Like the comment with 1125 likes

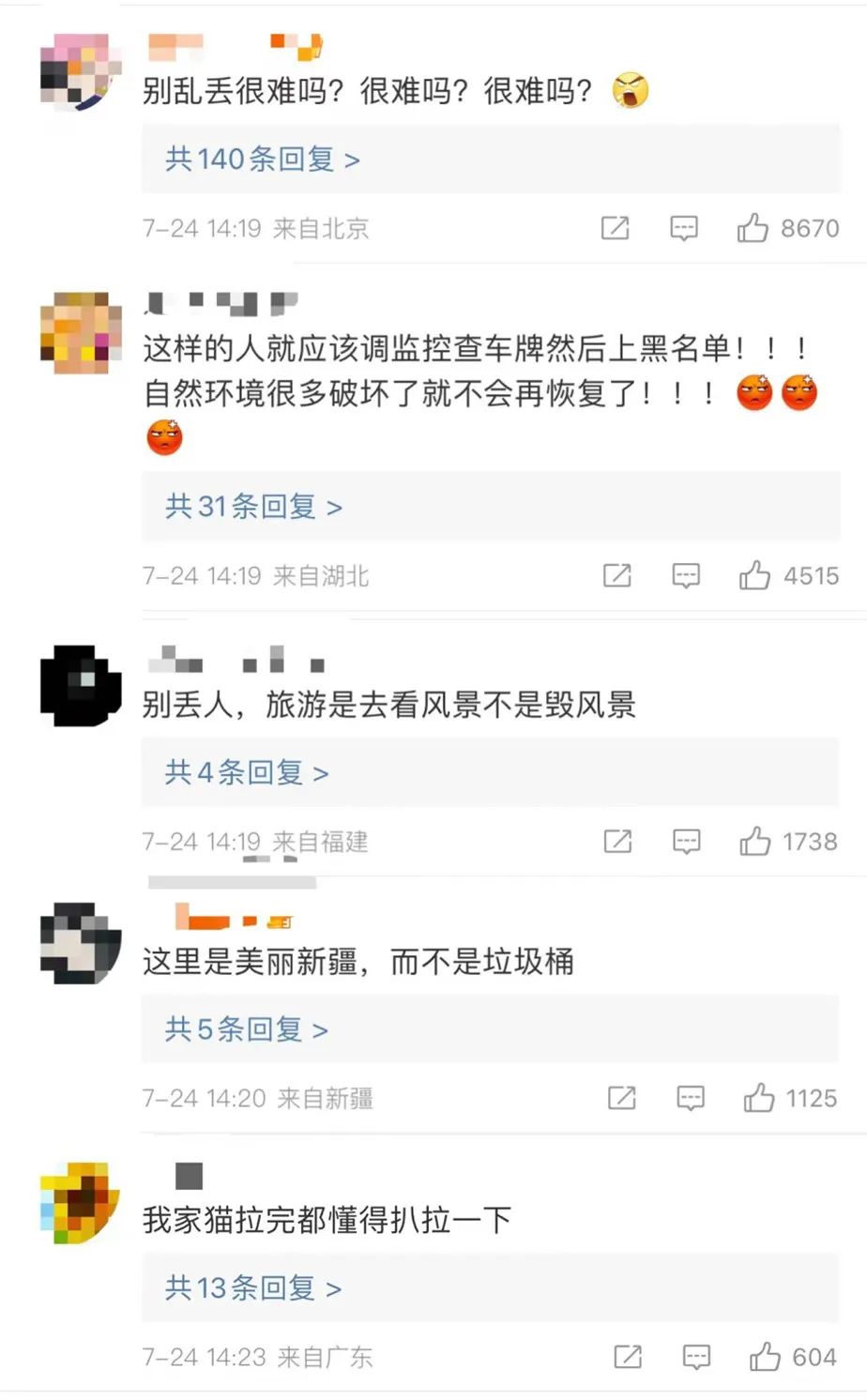[758, 1098]
